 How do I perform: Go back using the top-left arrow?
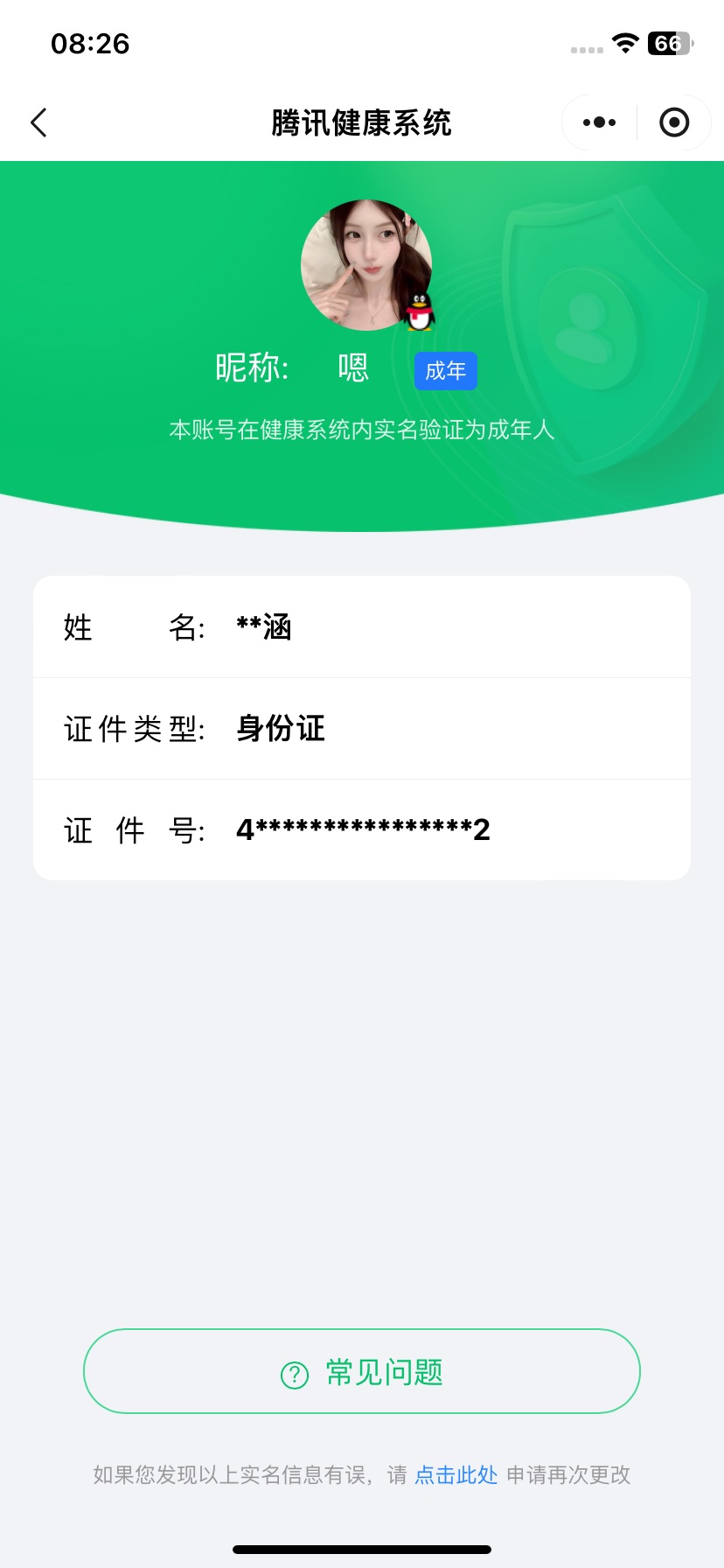38,122
